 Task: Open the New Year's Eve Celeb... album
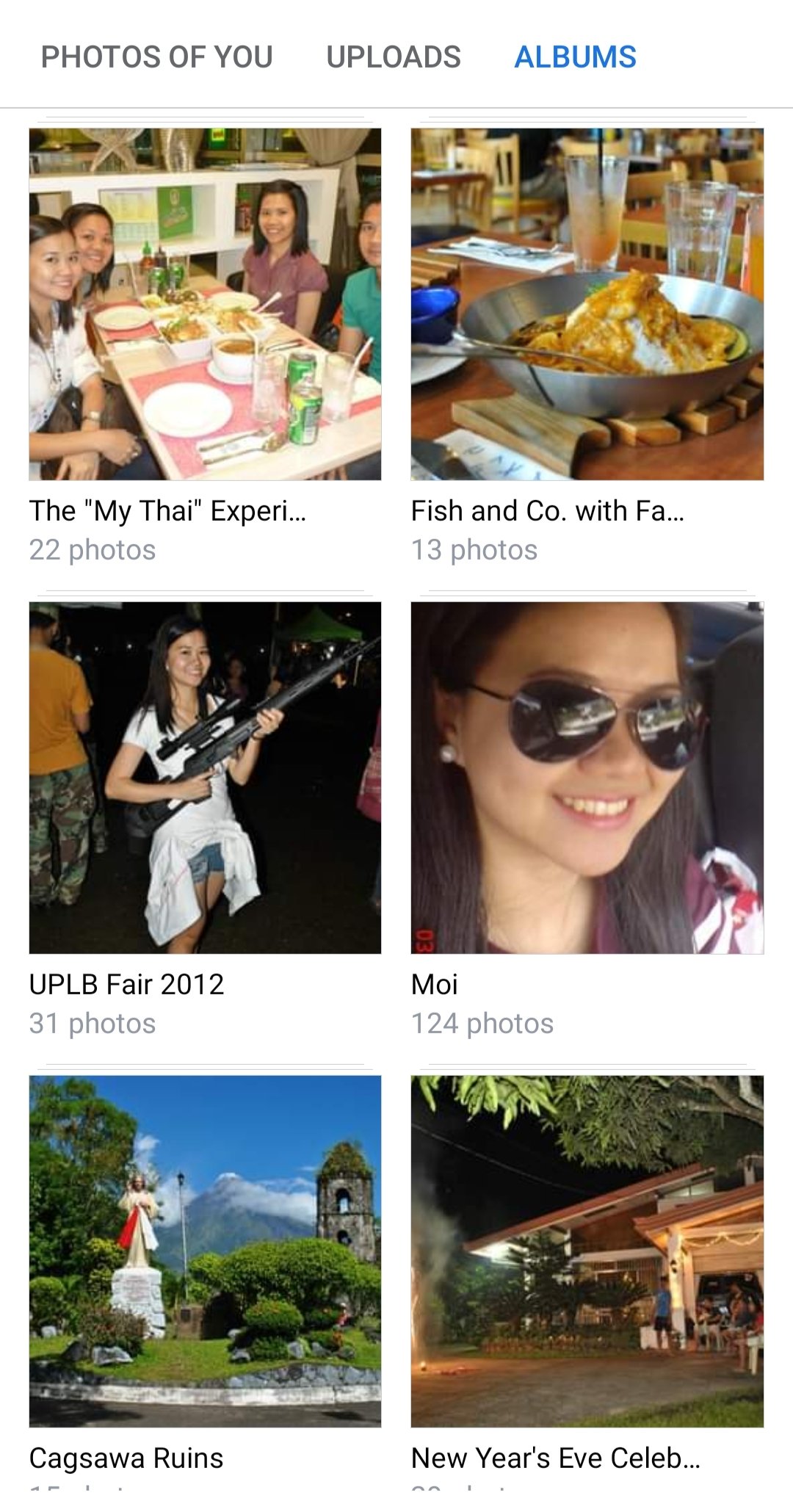point(587,1251)
